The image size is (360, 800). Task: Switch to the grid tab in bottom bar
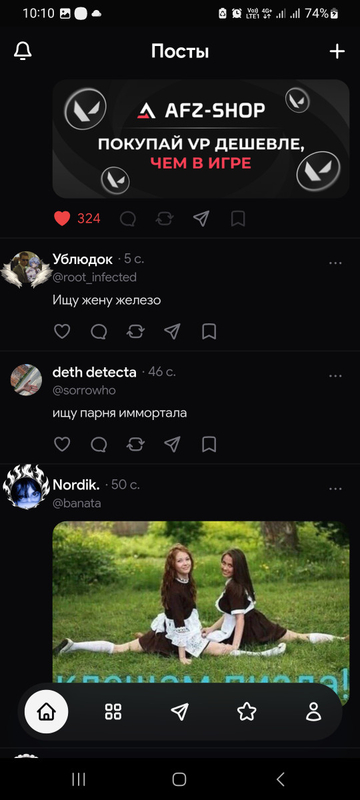pyautogui.click(x=113, y=712)
